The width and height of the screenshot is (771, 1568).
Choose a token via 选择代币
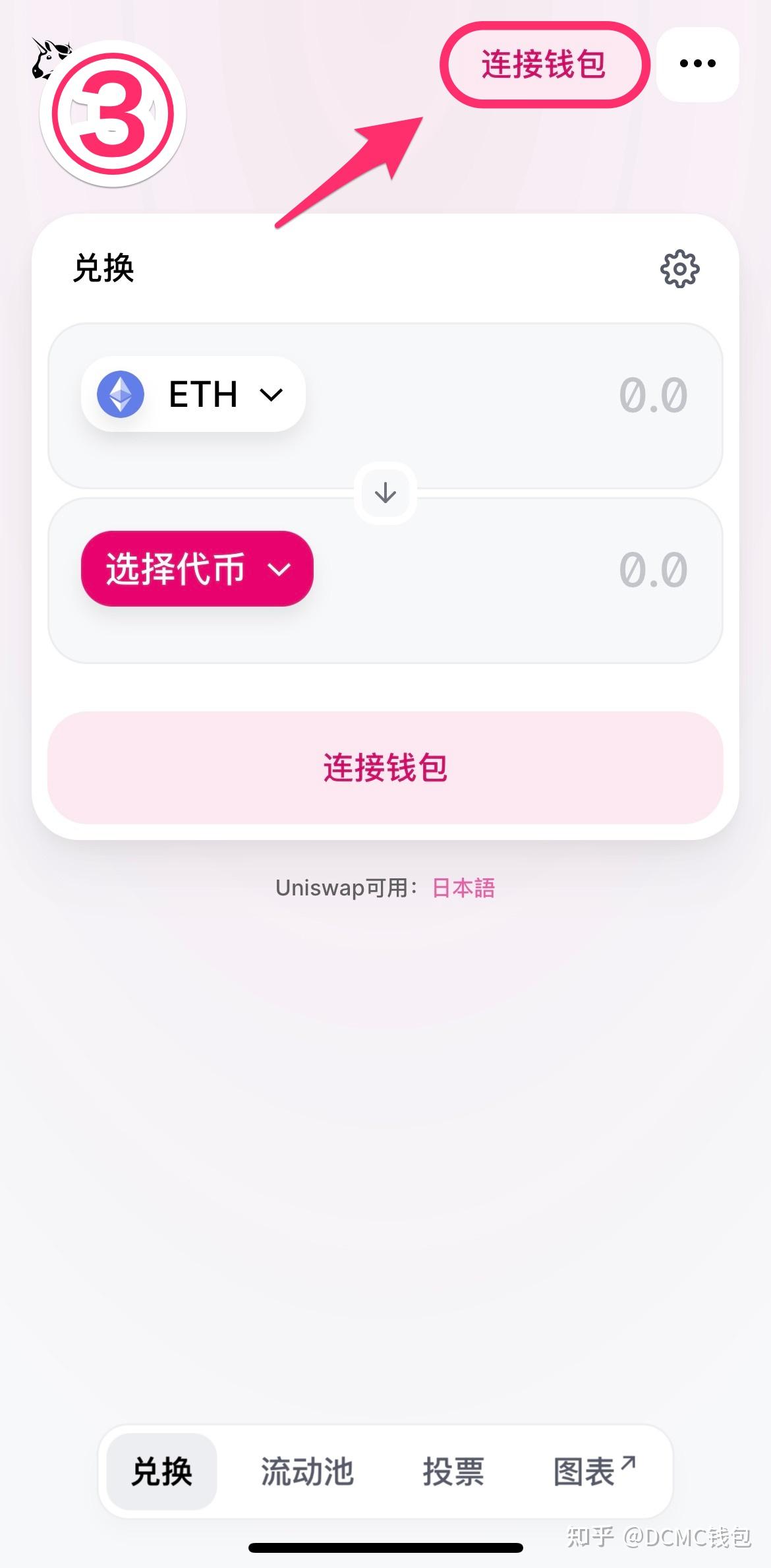[197, 568]
